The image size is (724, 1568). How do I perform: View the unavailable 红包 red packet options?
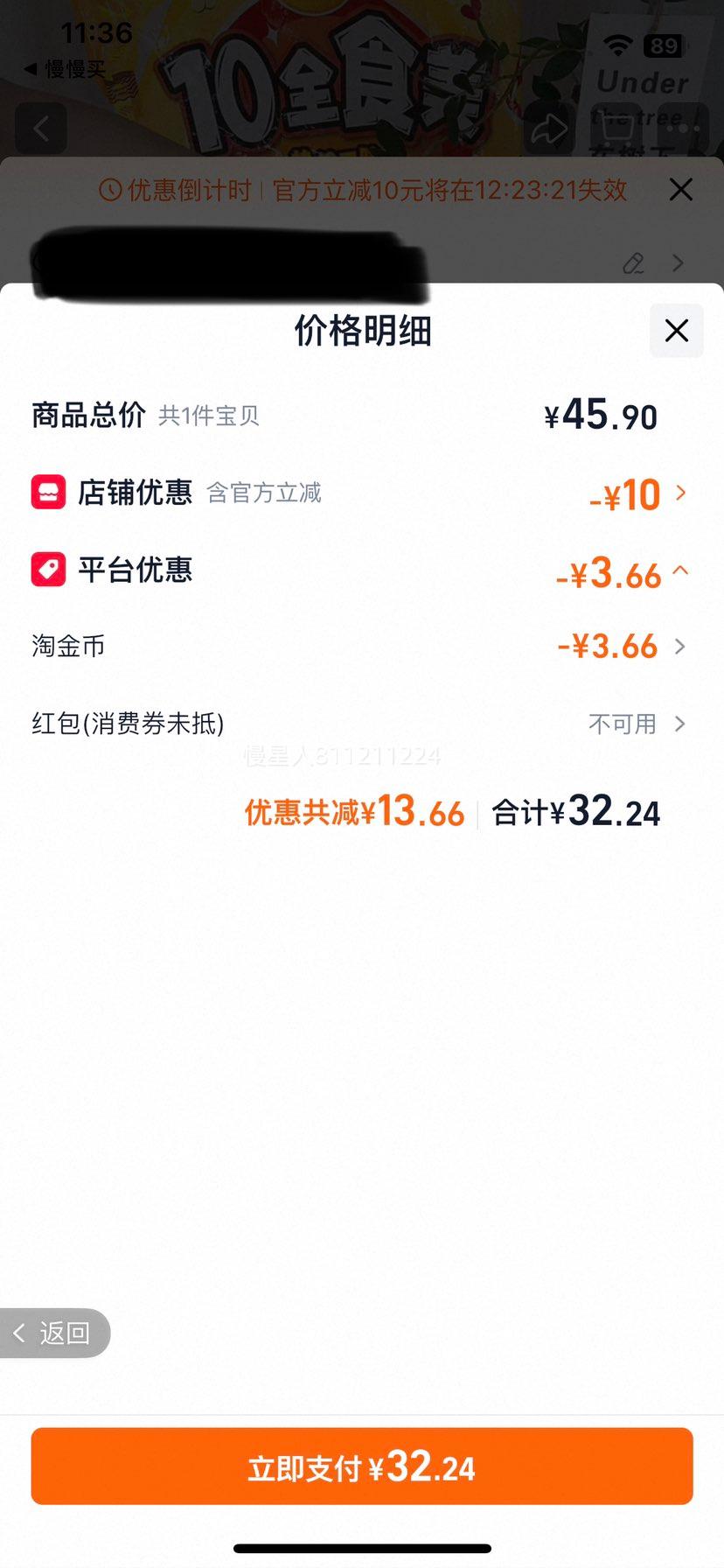click(679, 724)
